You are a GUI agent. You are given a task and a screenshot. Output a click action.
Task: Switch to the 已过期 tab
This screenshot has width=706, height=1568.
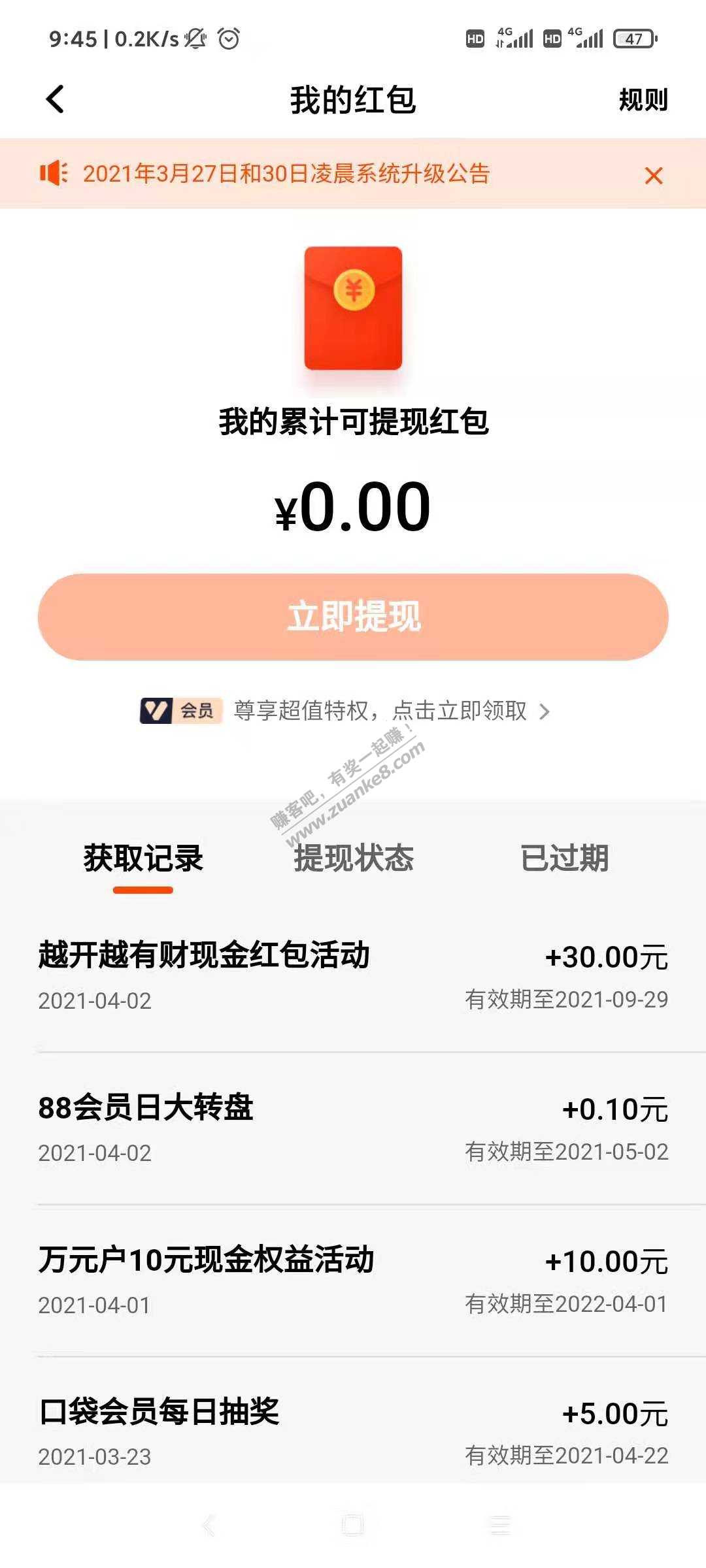[x=564, y=858]
